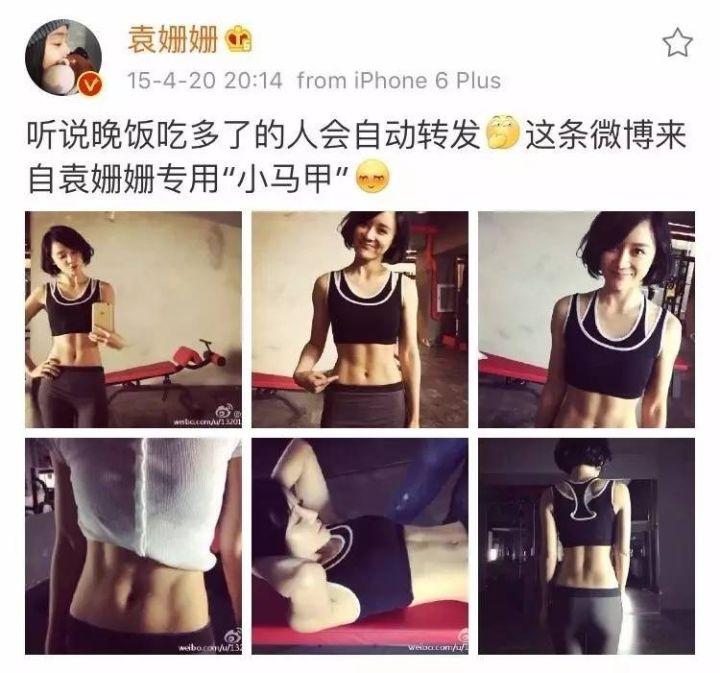Open the white top midriff photo
Image resolution: width=720 pixels, height=673 pixels.
pos(133,546)
